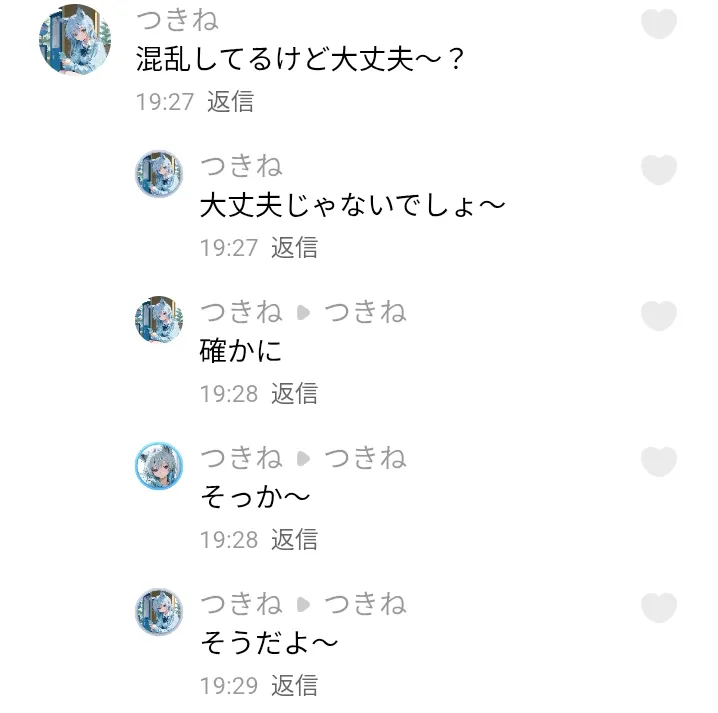Screen dimensions: 718x713
Task: Tap 返信 under そうだよ〜
Action: click(x=294, y=686)
